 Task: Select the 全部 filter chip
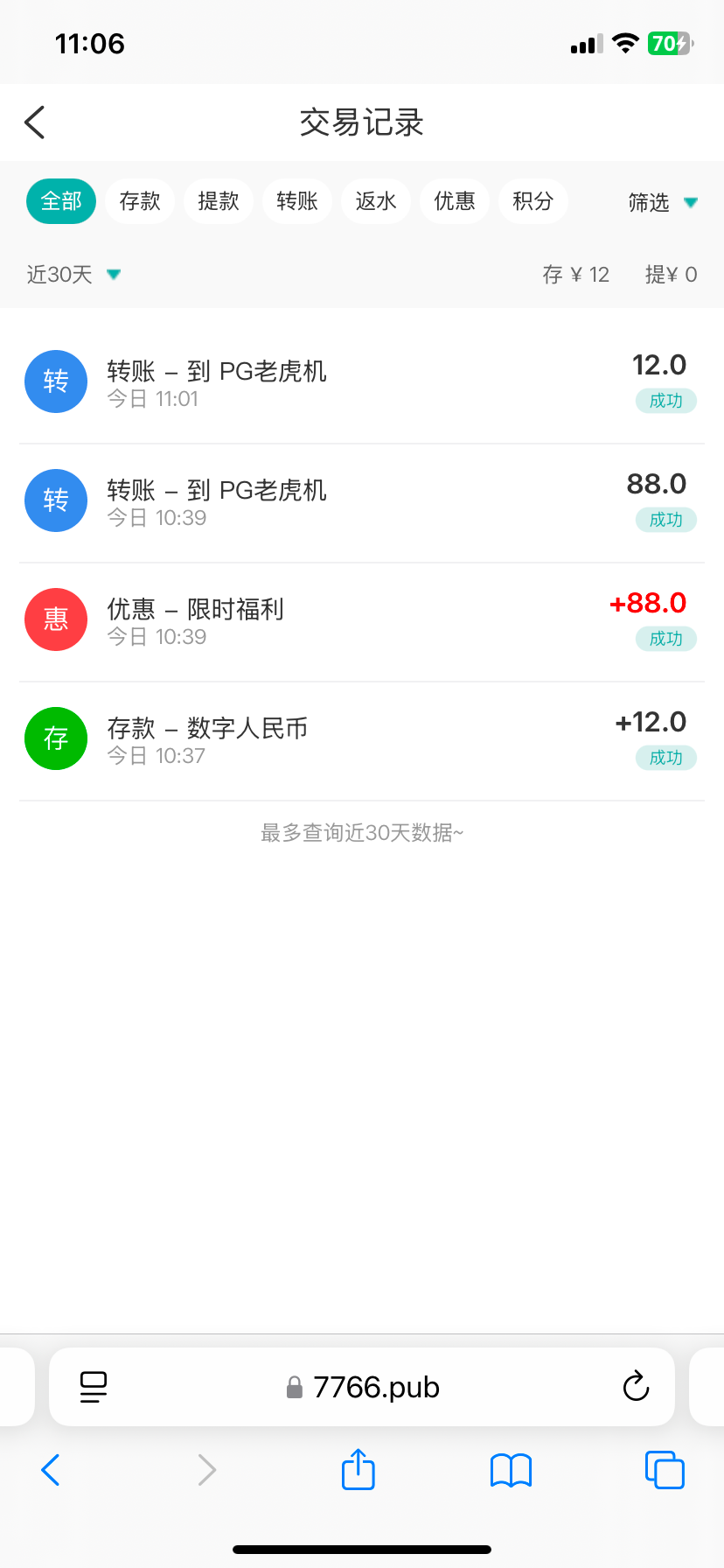[61, 201]
